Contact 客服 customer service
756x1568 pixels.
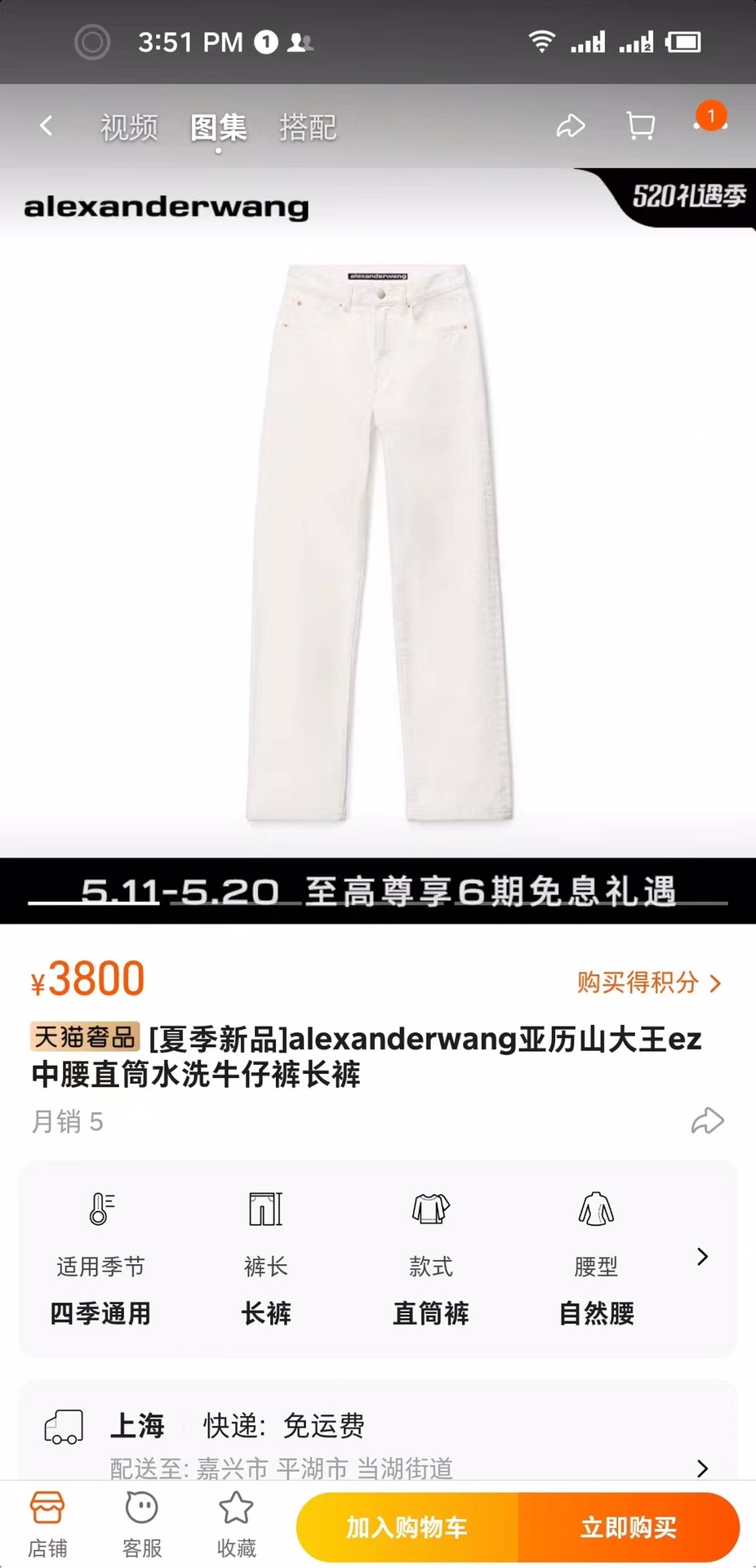pyautogui.click(x=142, y=1524)
